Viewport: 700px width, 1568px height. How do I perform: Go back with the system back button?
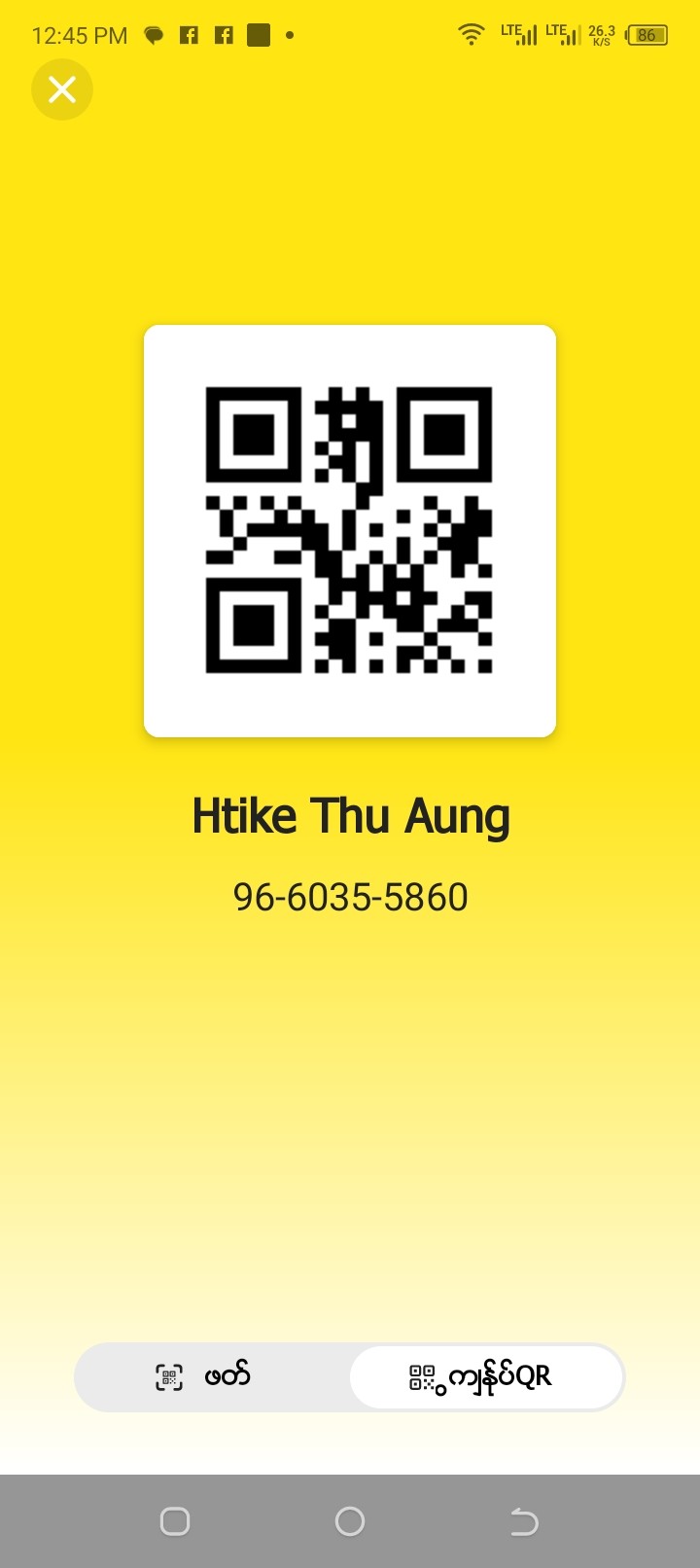524,1521
